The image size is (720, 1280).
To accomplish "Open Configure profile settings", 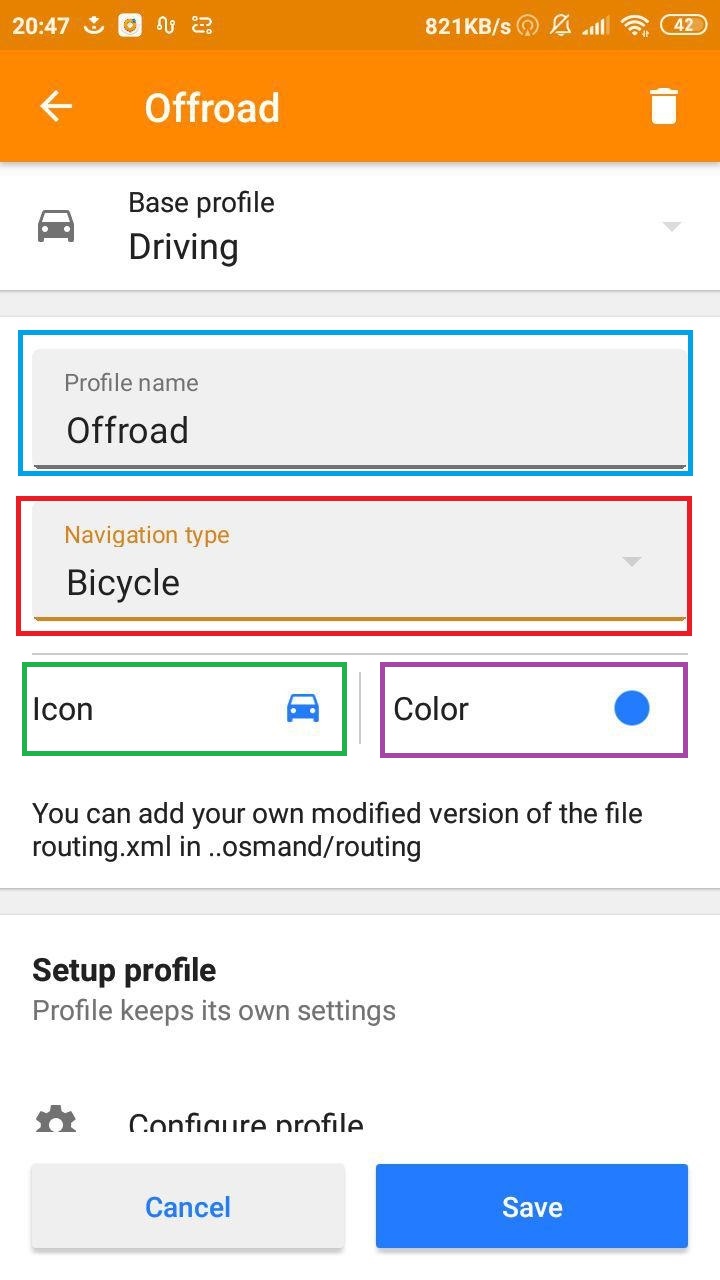I will (245, 1122).
